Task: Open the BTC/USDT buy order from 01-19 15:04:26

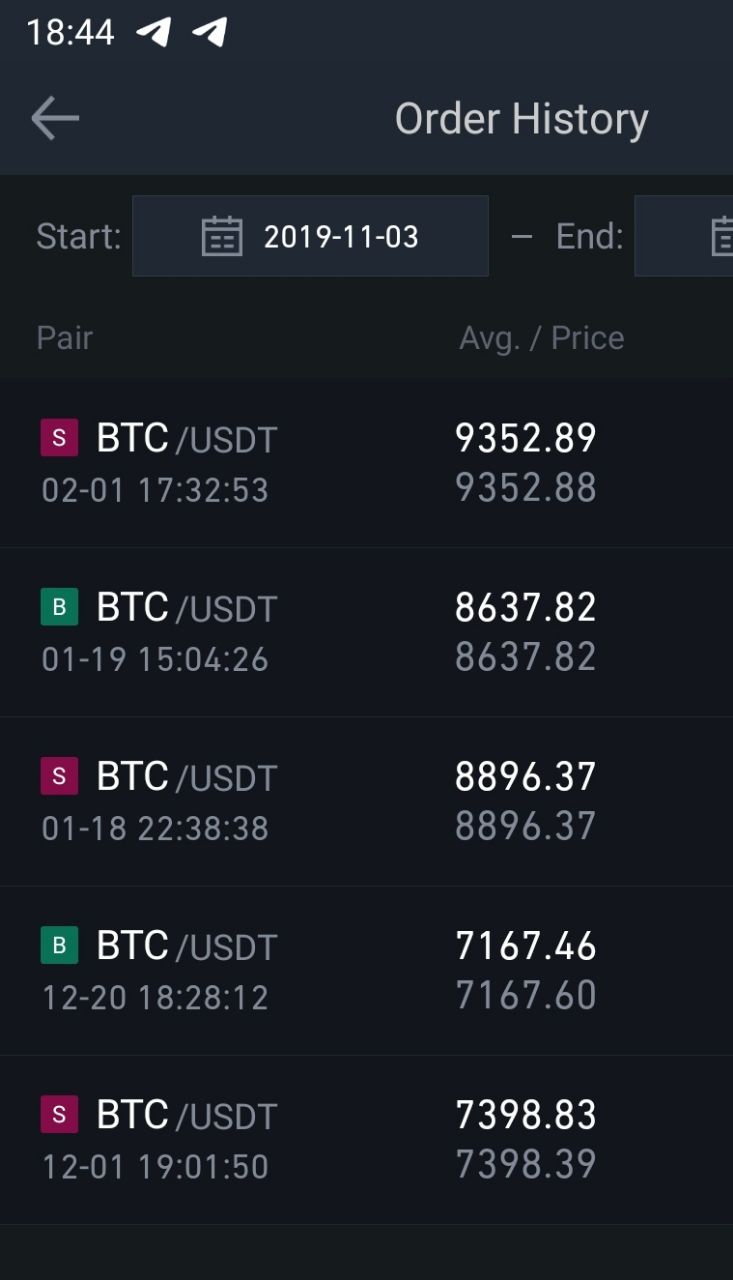Action: pos(366,632)
